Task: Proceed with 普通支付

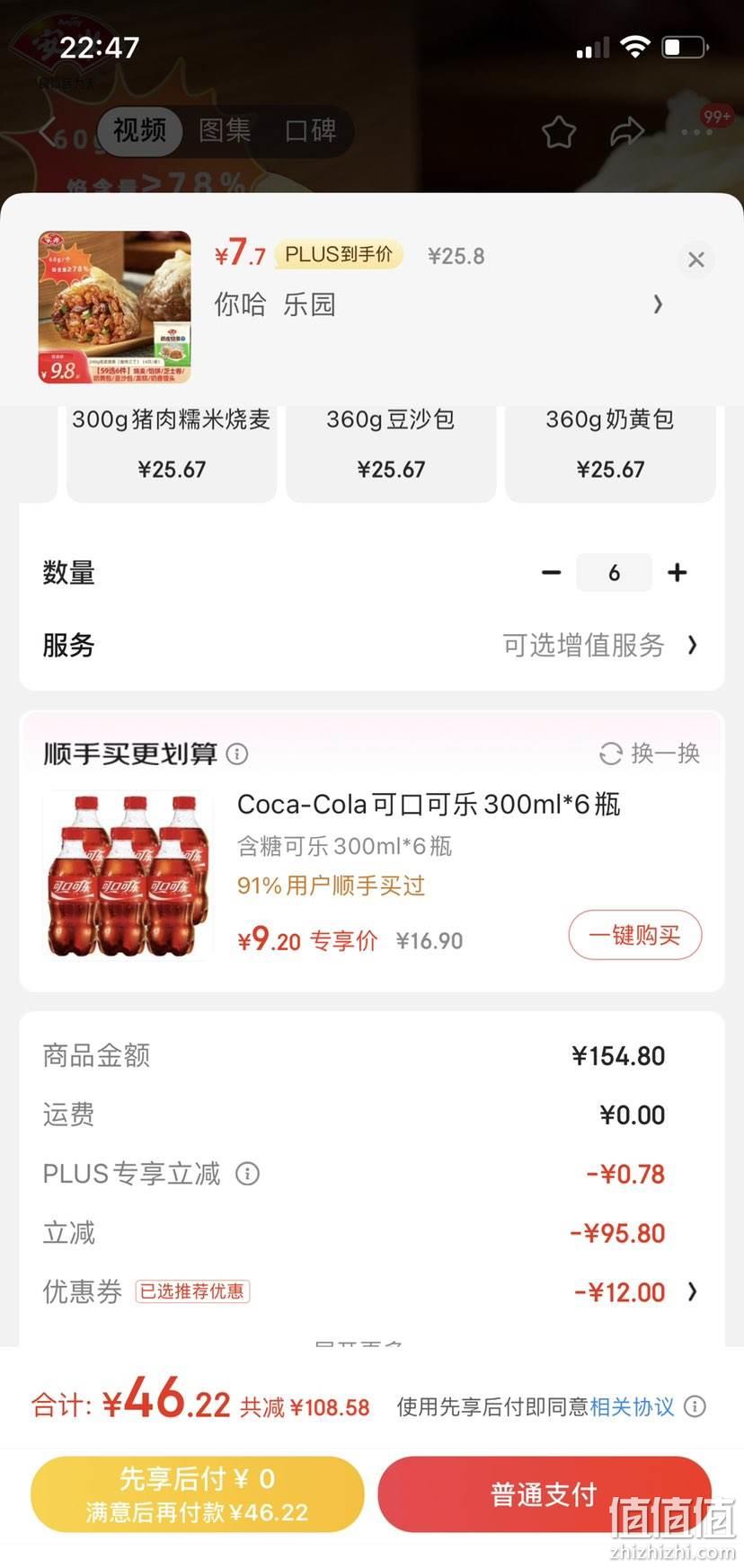Action: click(545, 1494)
